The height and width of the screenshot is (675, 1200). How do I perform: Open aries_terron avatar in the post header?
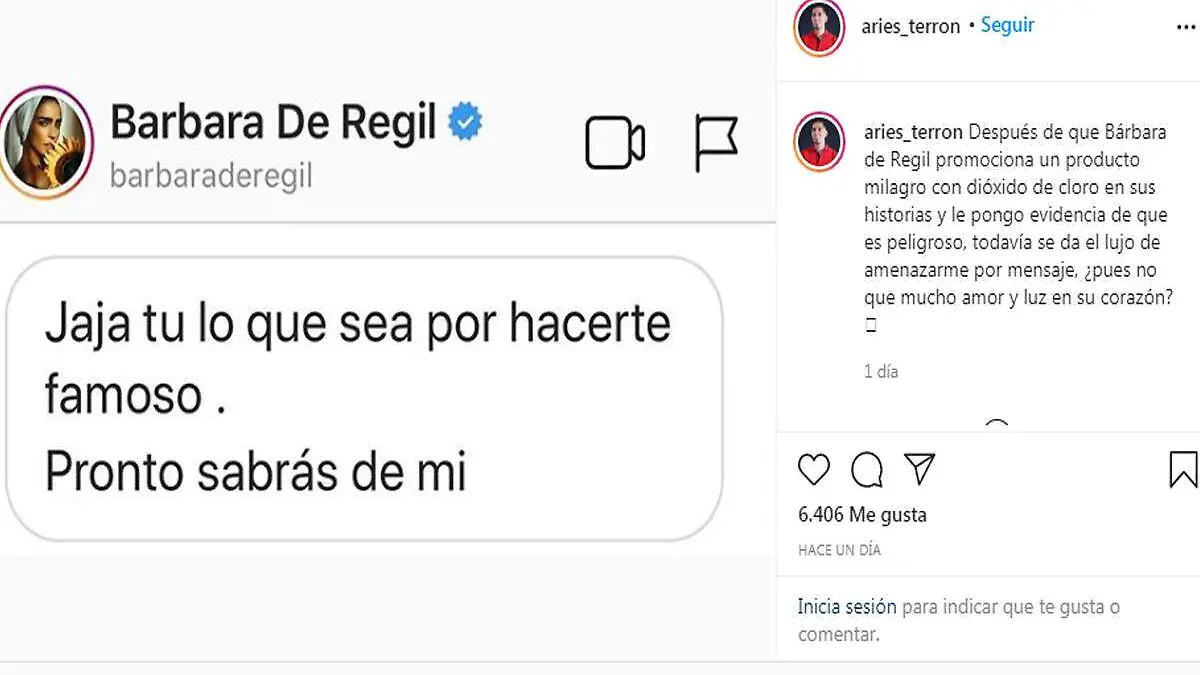coord(818,27)
